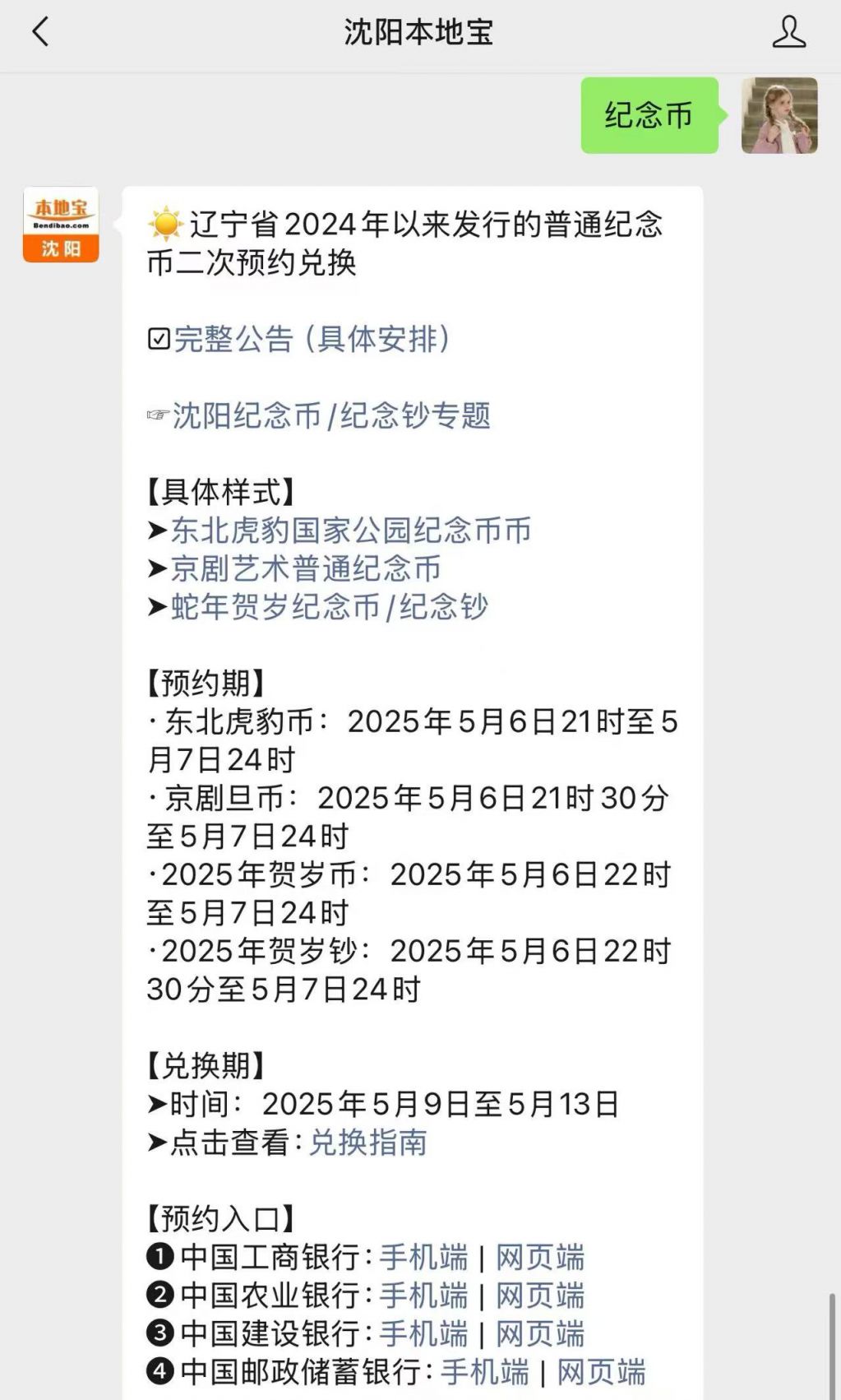This screenshot has width=841, height=1400.
Task: Open 中国邮政储蓄银行 手机端 link
Action: pyautogui.click(x=485, y=1372)
